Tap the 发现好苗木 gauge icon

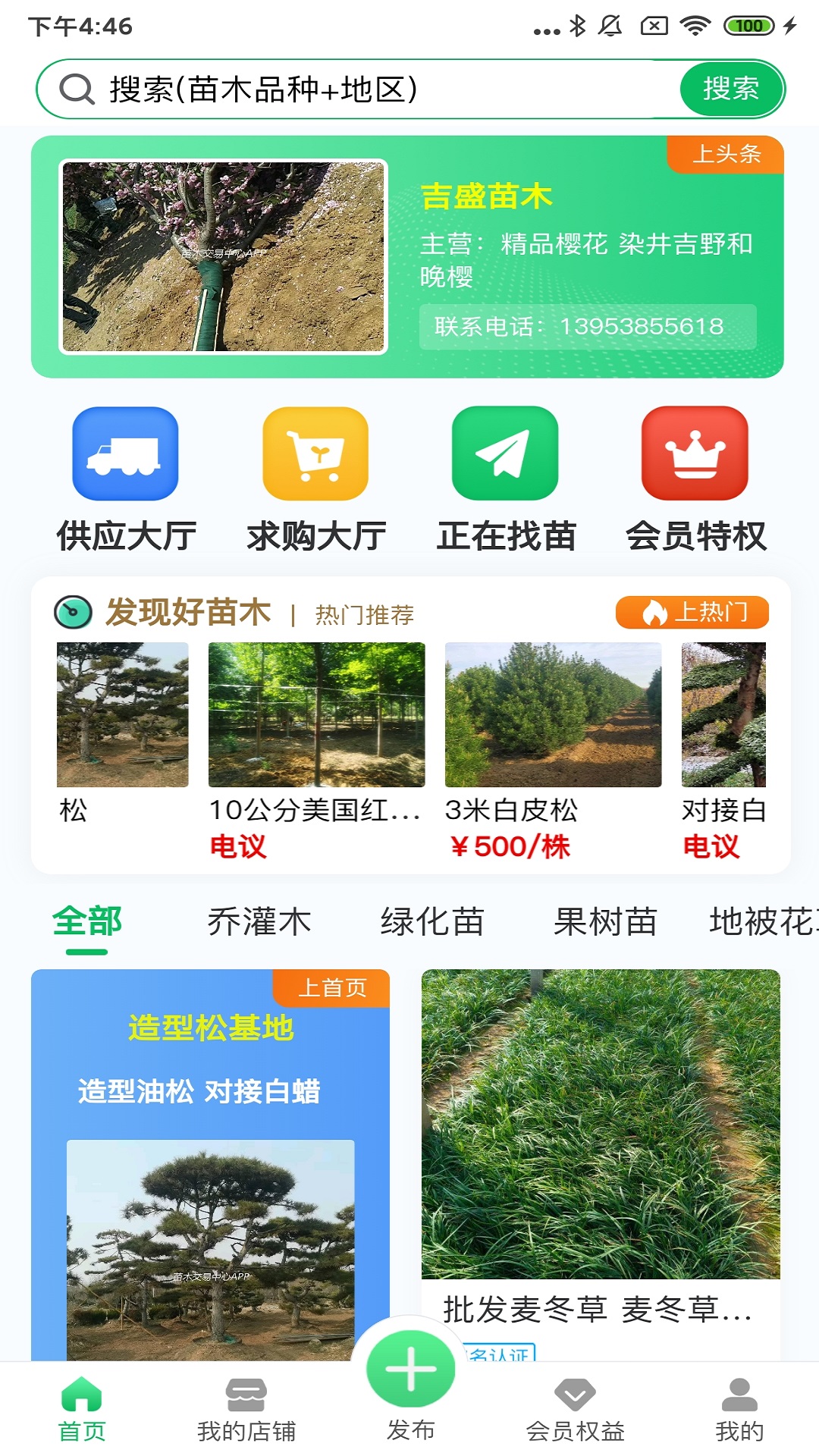pos(72,611)
